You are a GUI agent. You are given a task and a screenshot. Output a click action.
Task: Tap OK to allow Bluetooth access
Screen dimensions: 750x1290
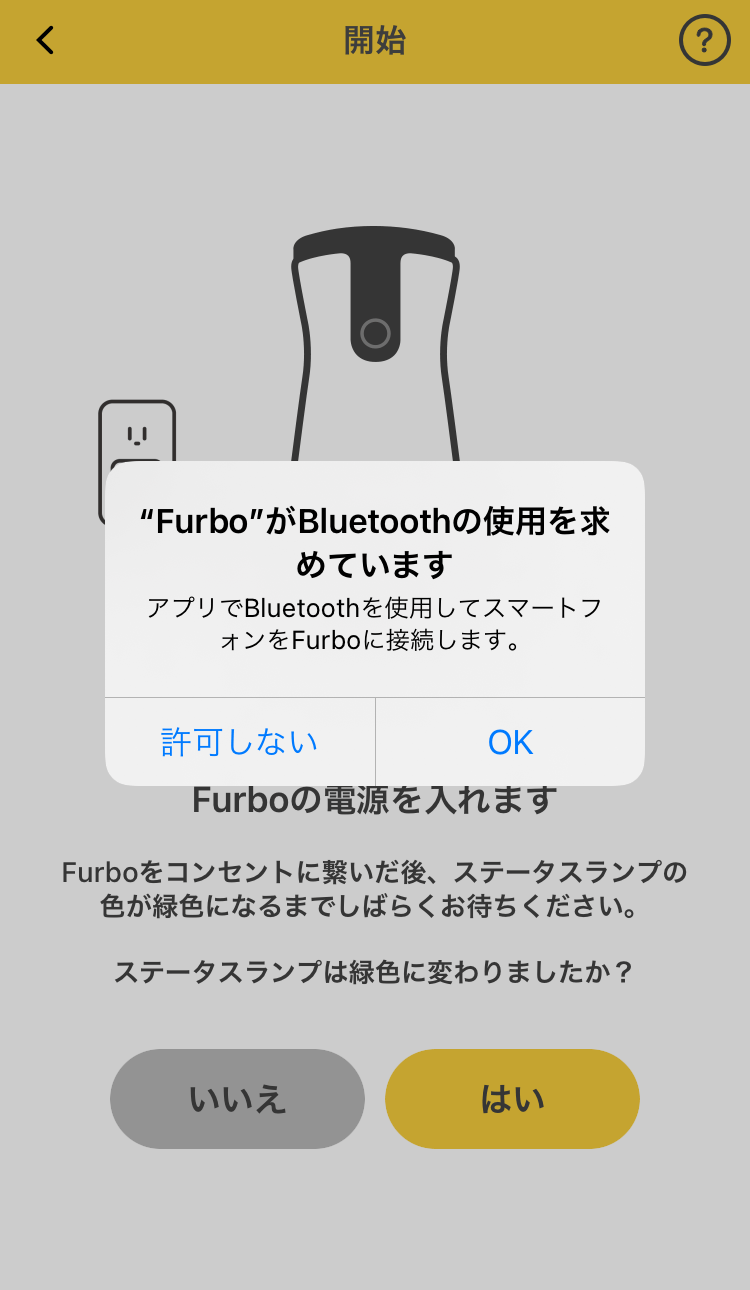coord(510,742)
